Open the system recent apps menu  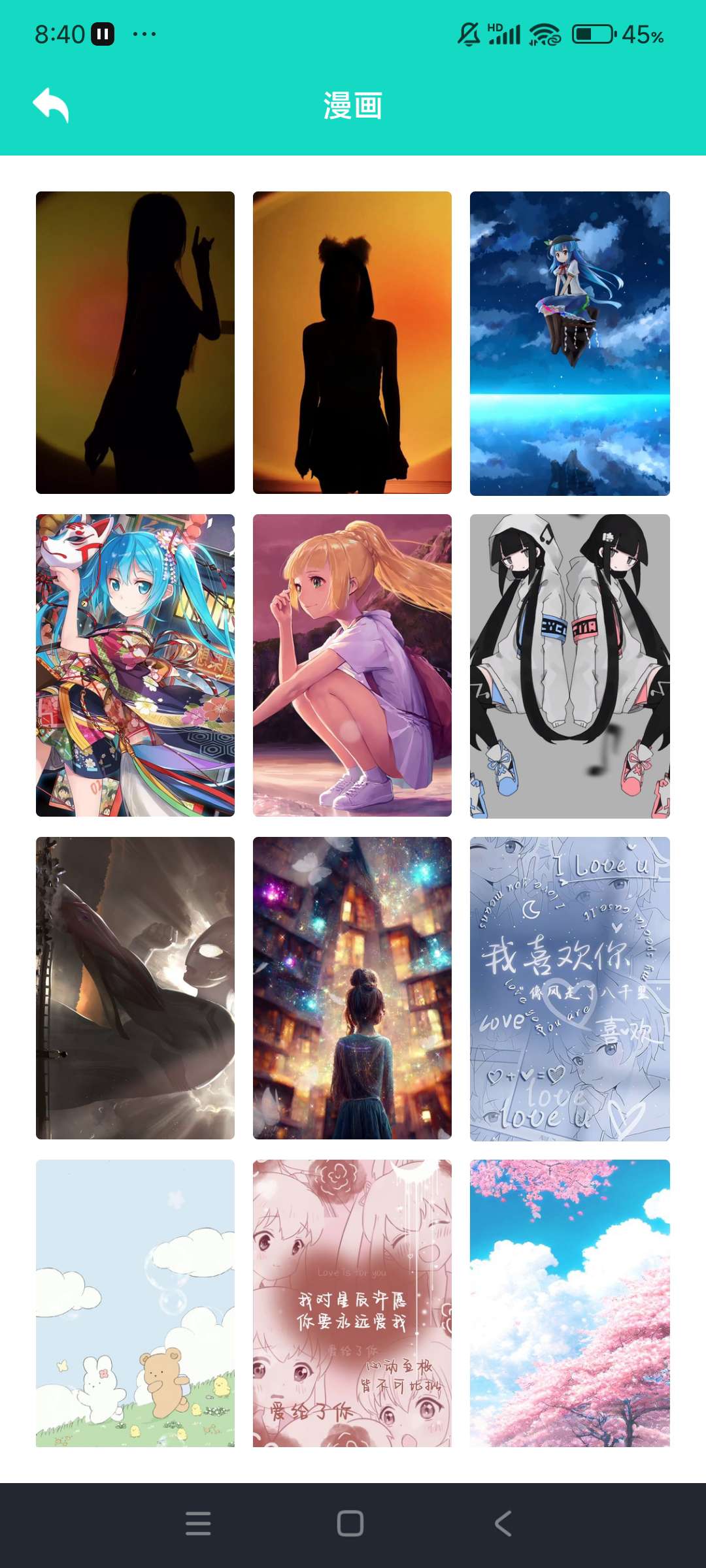click(x=198, y=1524)
